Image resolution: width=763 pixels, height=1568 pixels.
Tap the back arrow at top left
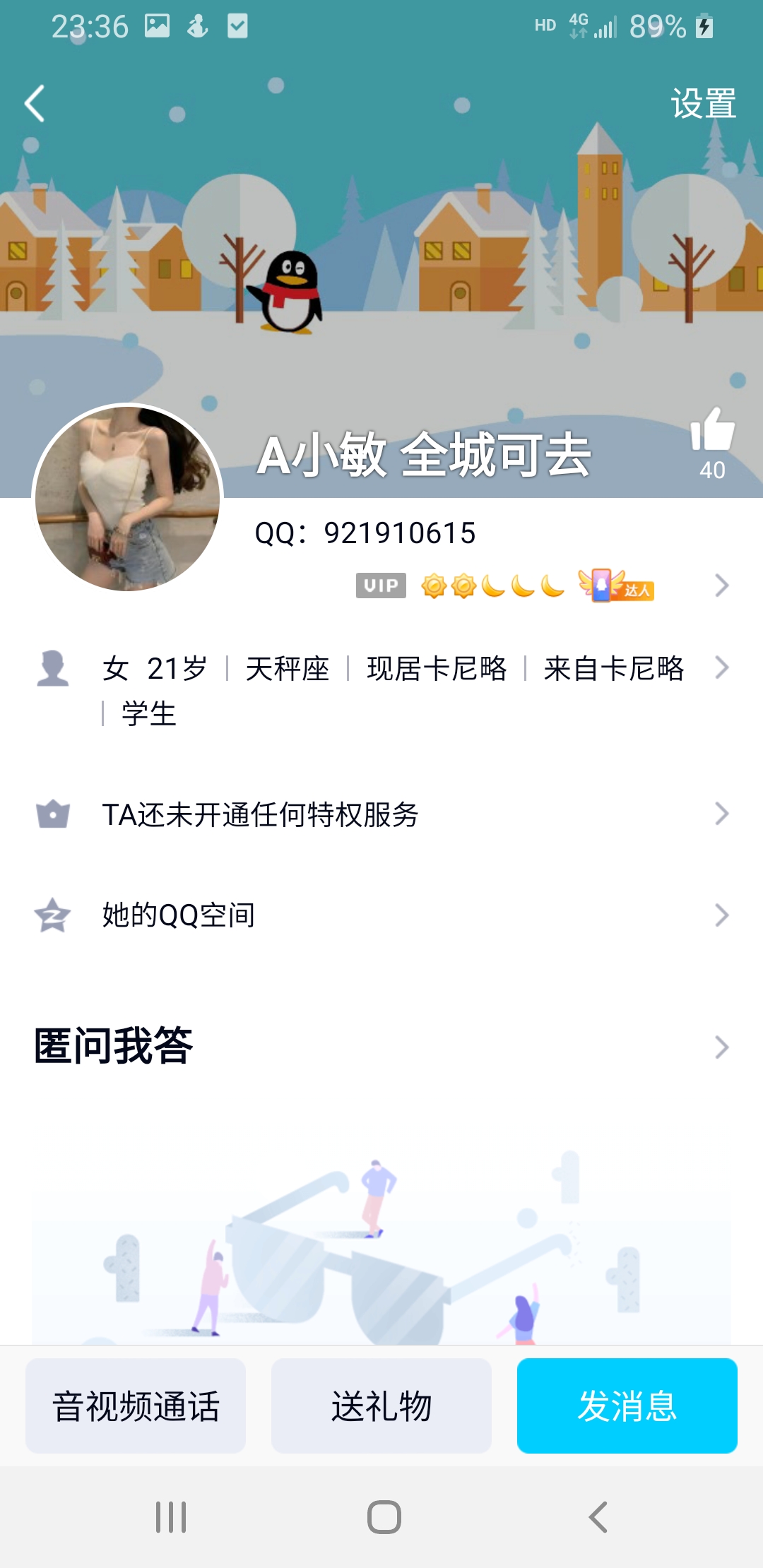[33, 102]
